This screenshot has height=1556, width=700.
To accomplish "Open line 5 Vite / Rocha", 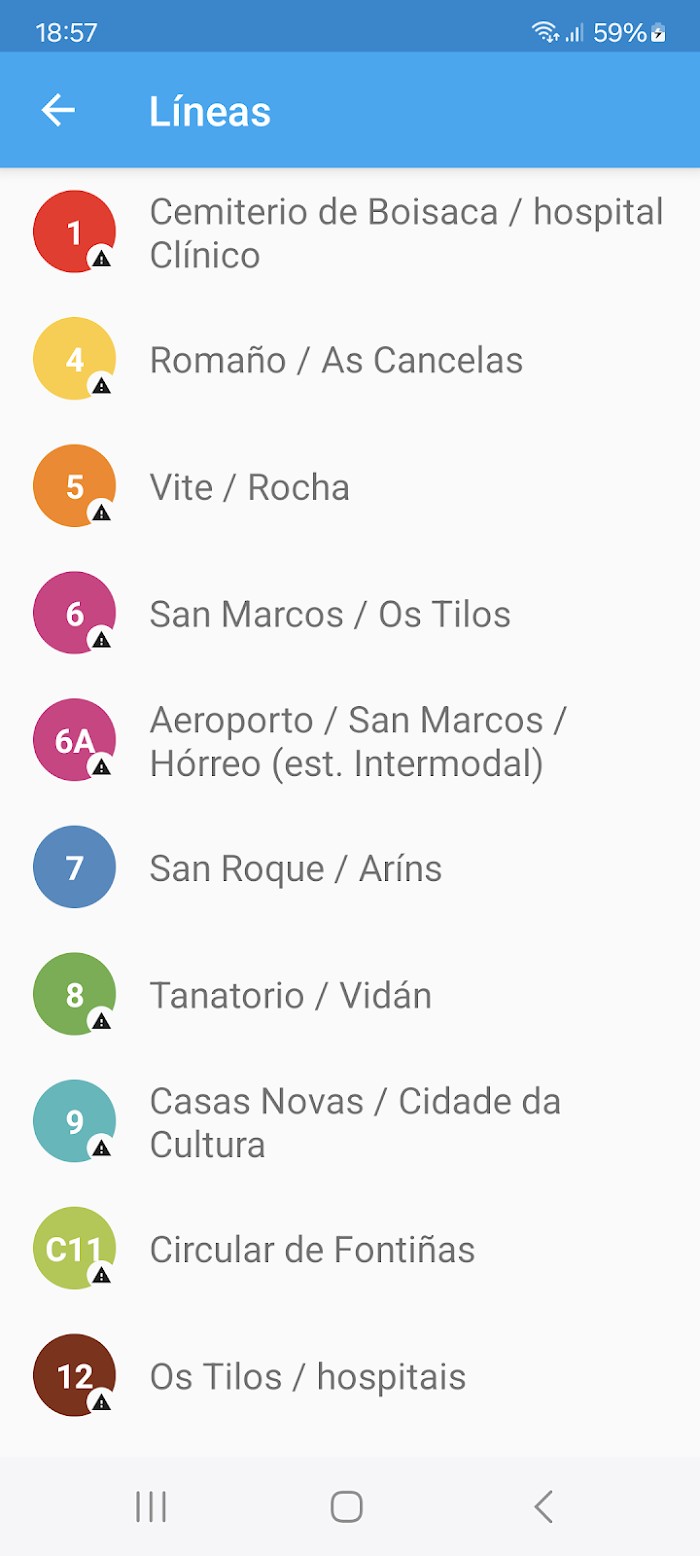I will [350, 486].
